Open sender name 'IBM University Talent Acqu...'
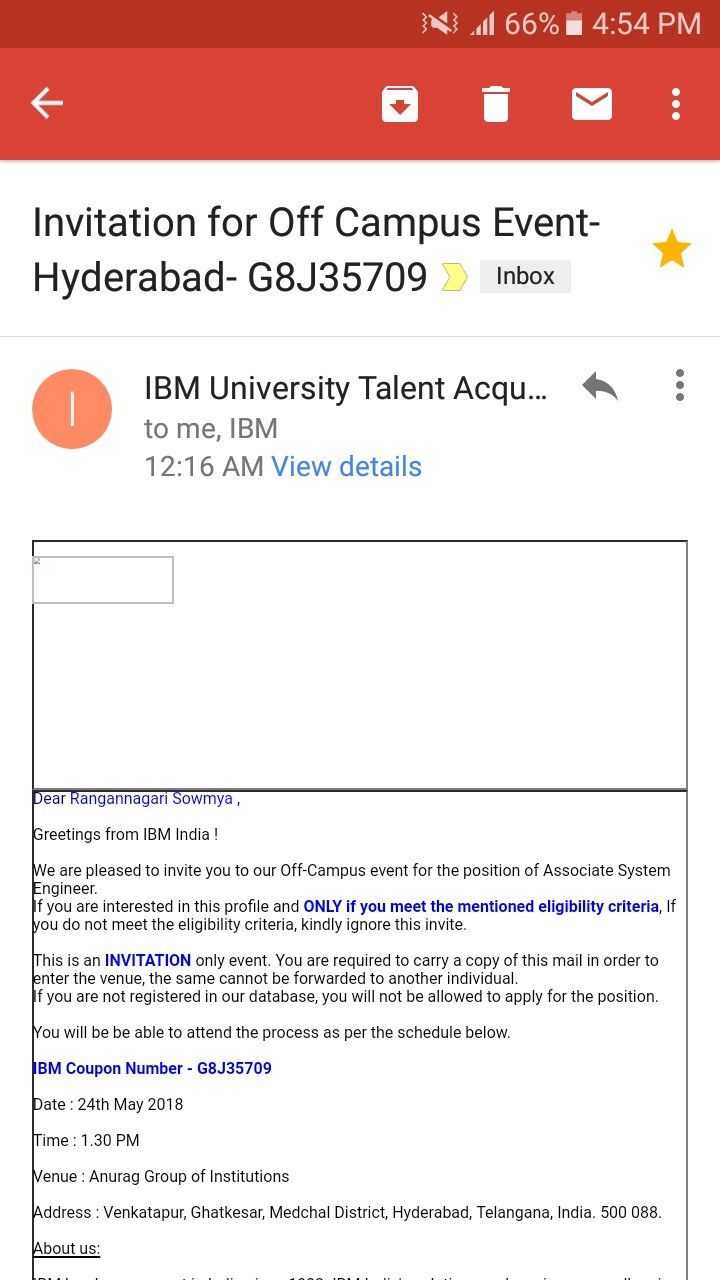The height and width of the screenshot is (1280, 720). [x=346, y=388]
